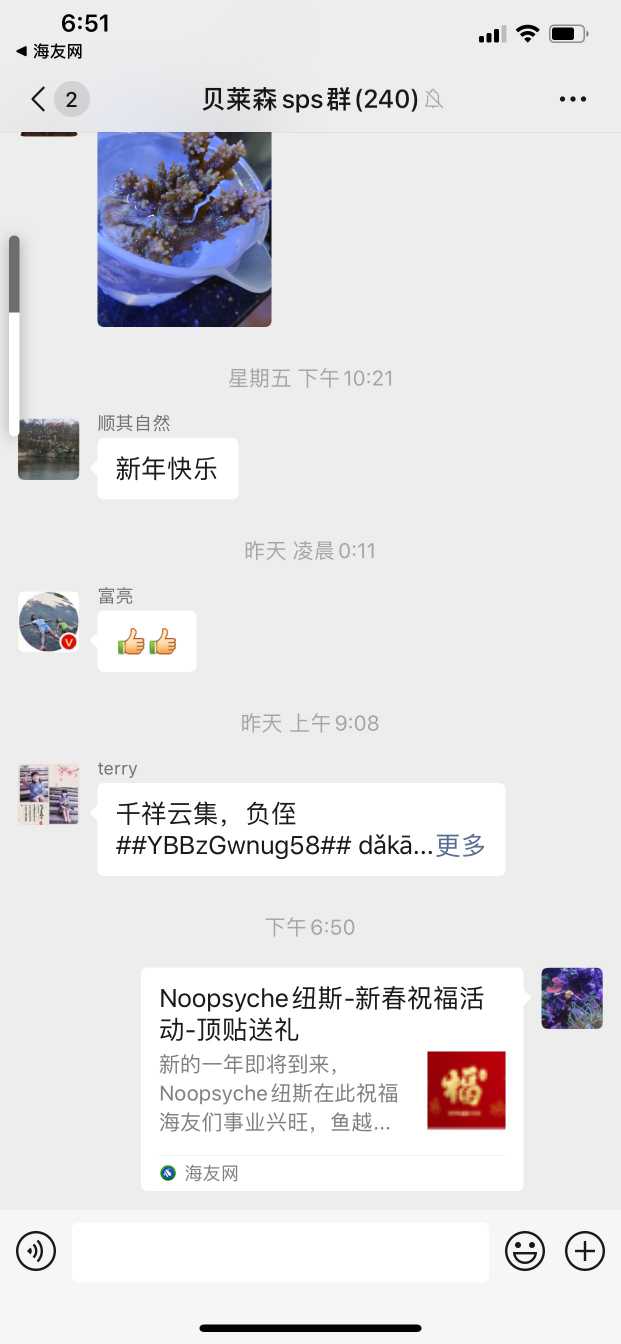The height and width of the screenshot is (1344, 621).
Task: Open my own avatar beside the shared link
Action: click(572, 998)
